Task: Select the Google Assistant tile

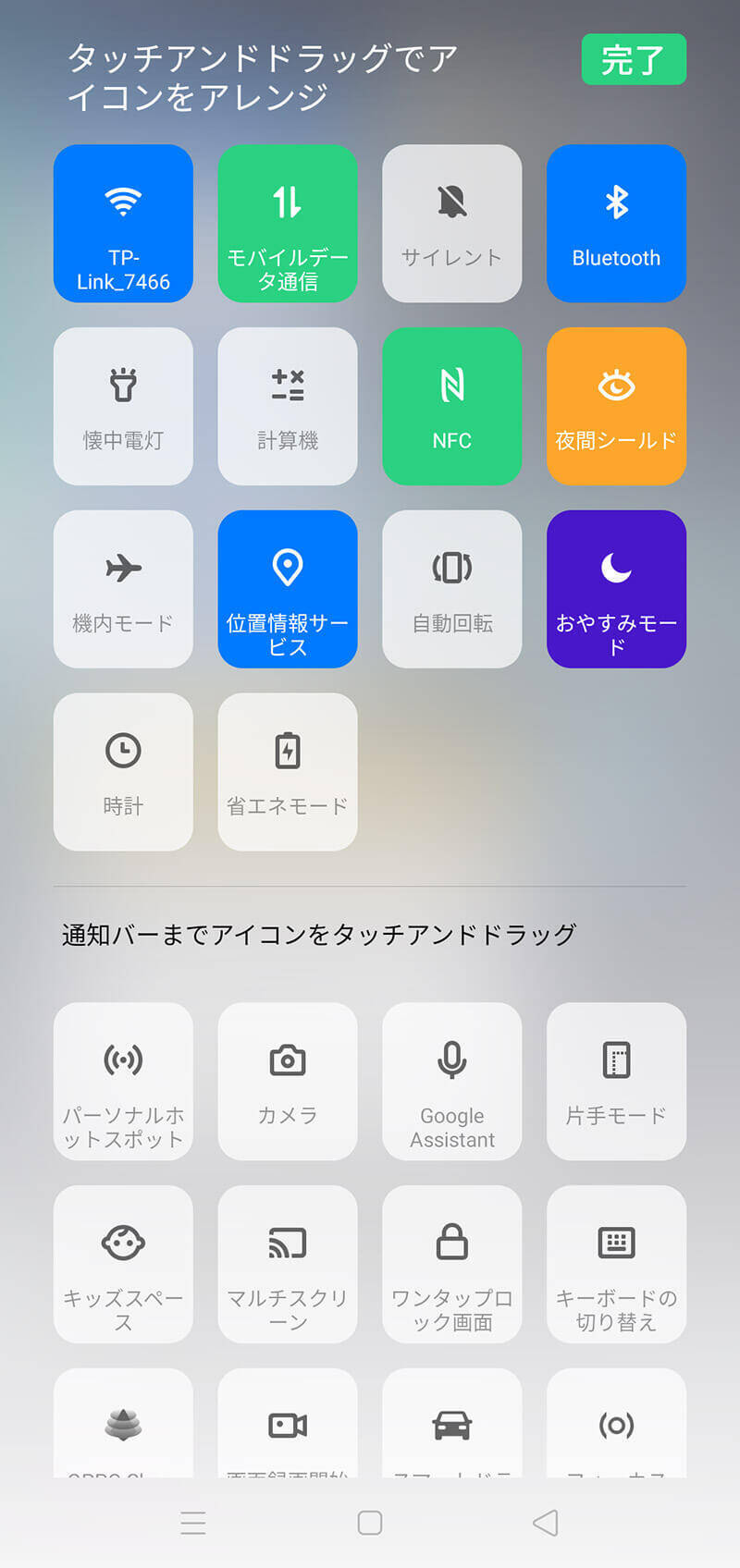Action: 451,1082
